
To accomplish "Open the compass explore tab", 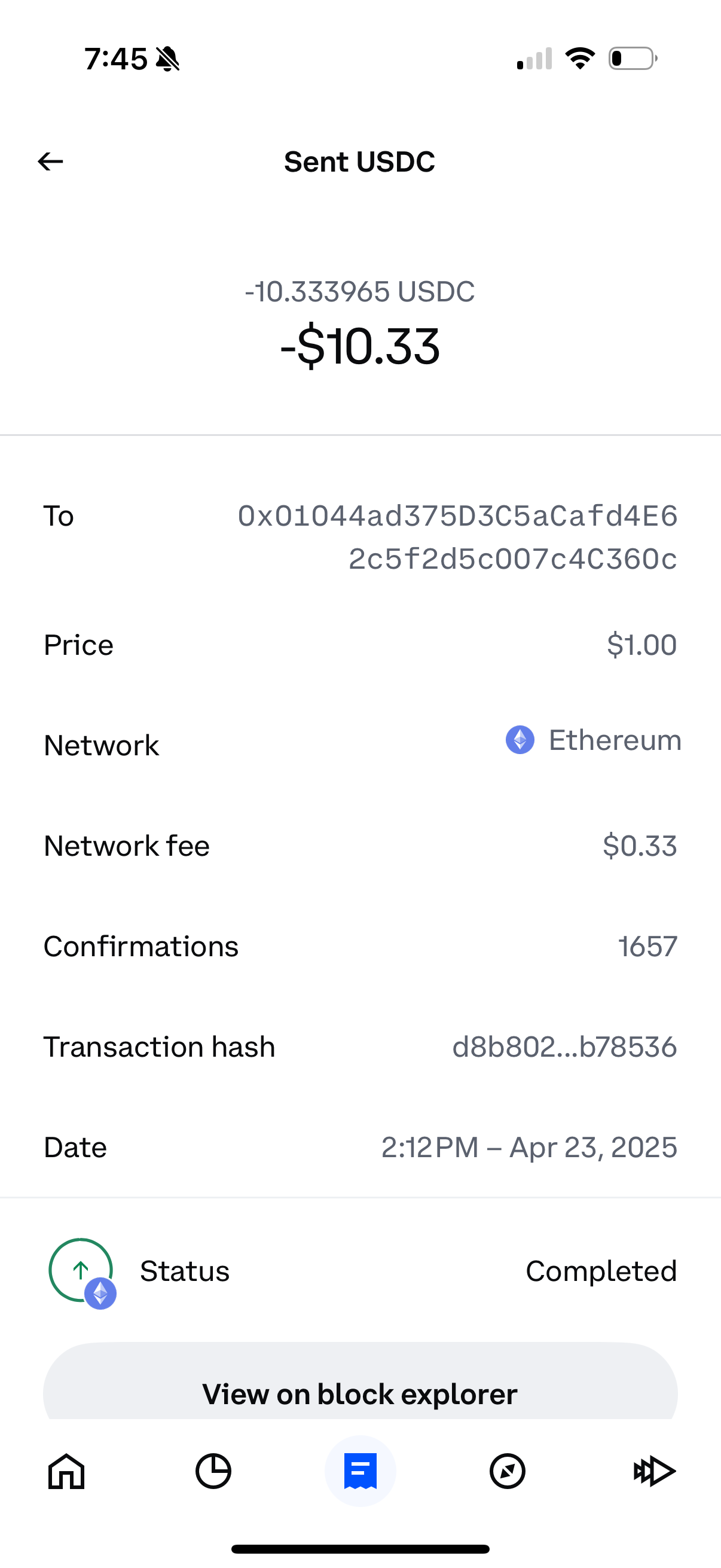I will 508,1471.
